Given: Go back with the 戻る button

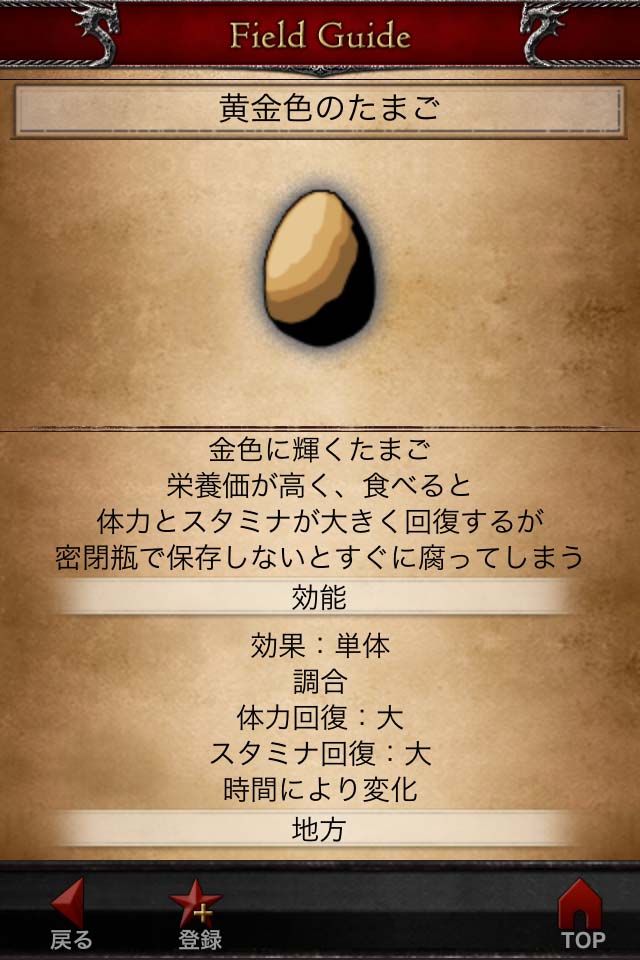Looking at the screenshot, I should [x=70, y=915].
